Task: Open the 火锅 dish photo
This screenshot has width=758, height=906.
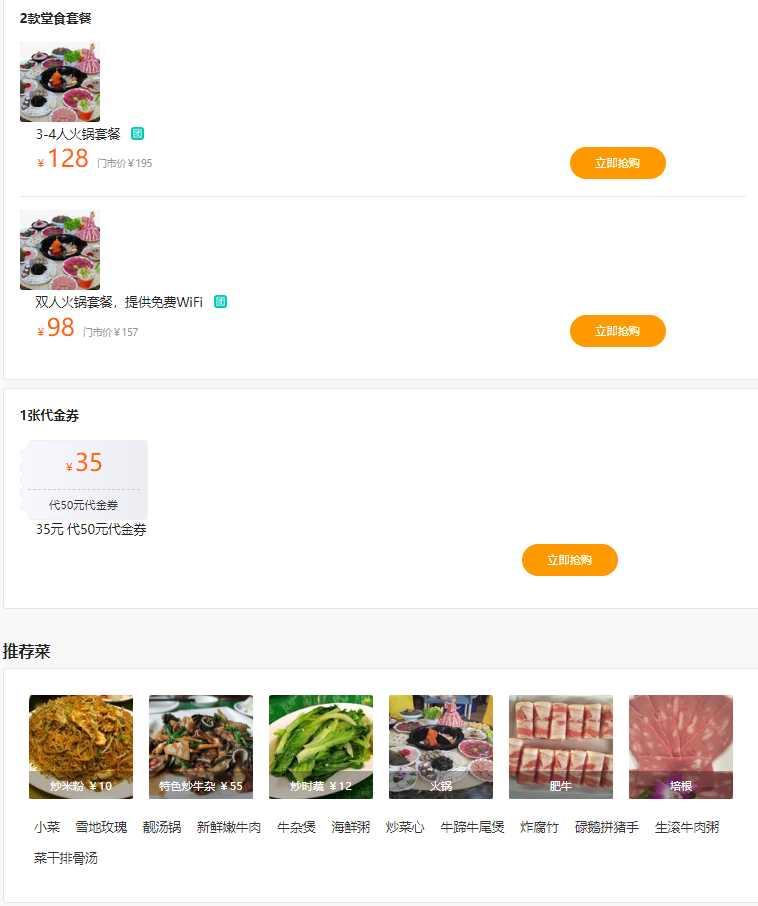Action: click(441, 746)
